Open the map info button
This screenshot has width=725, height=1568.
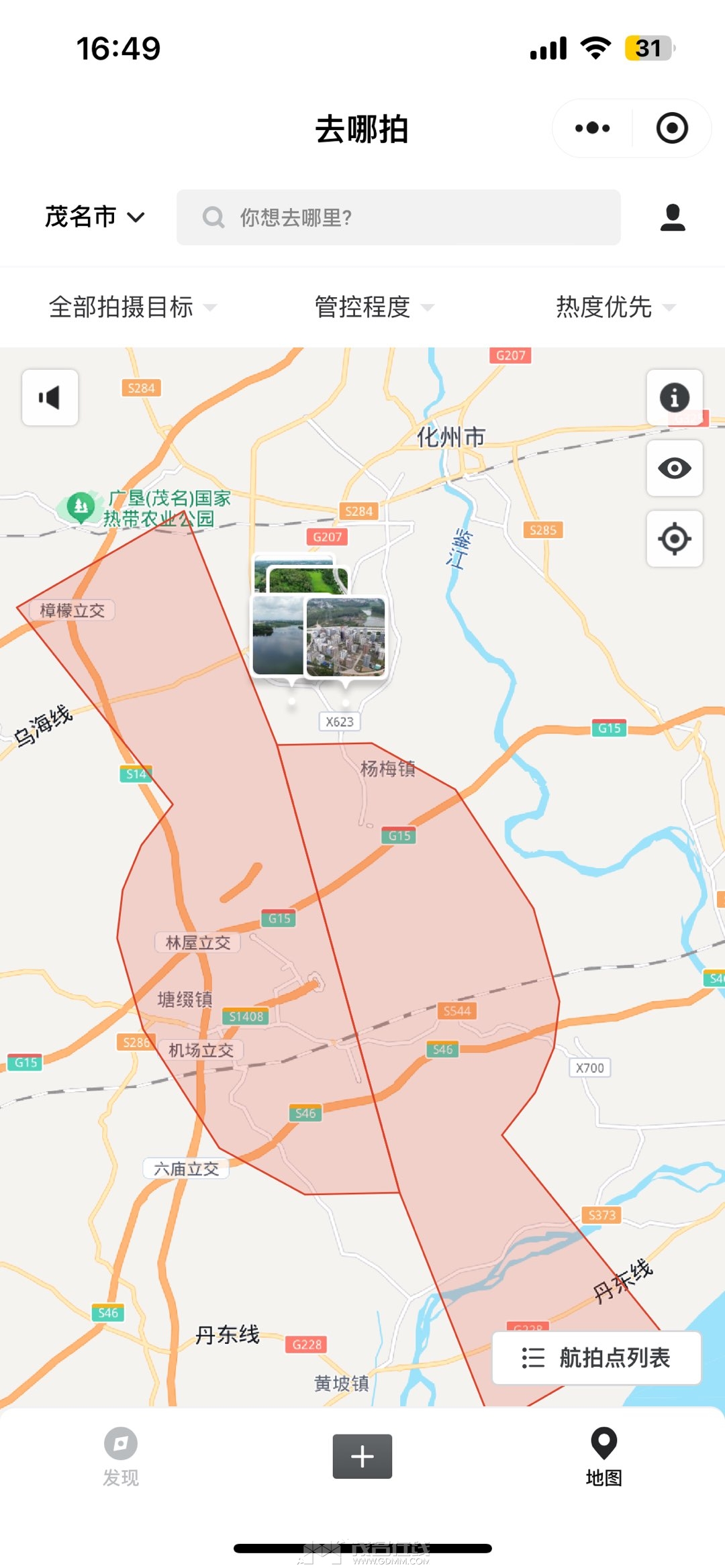tap(674, 397)
